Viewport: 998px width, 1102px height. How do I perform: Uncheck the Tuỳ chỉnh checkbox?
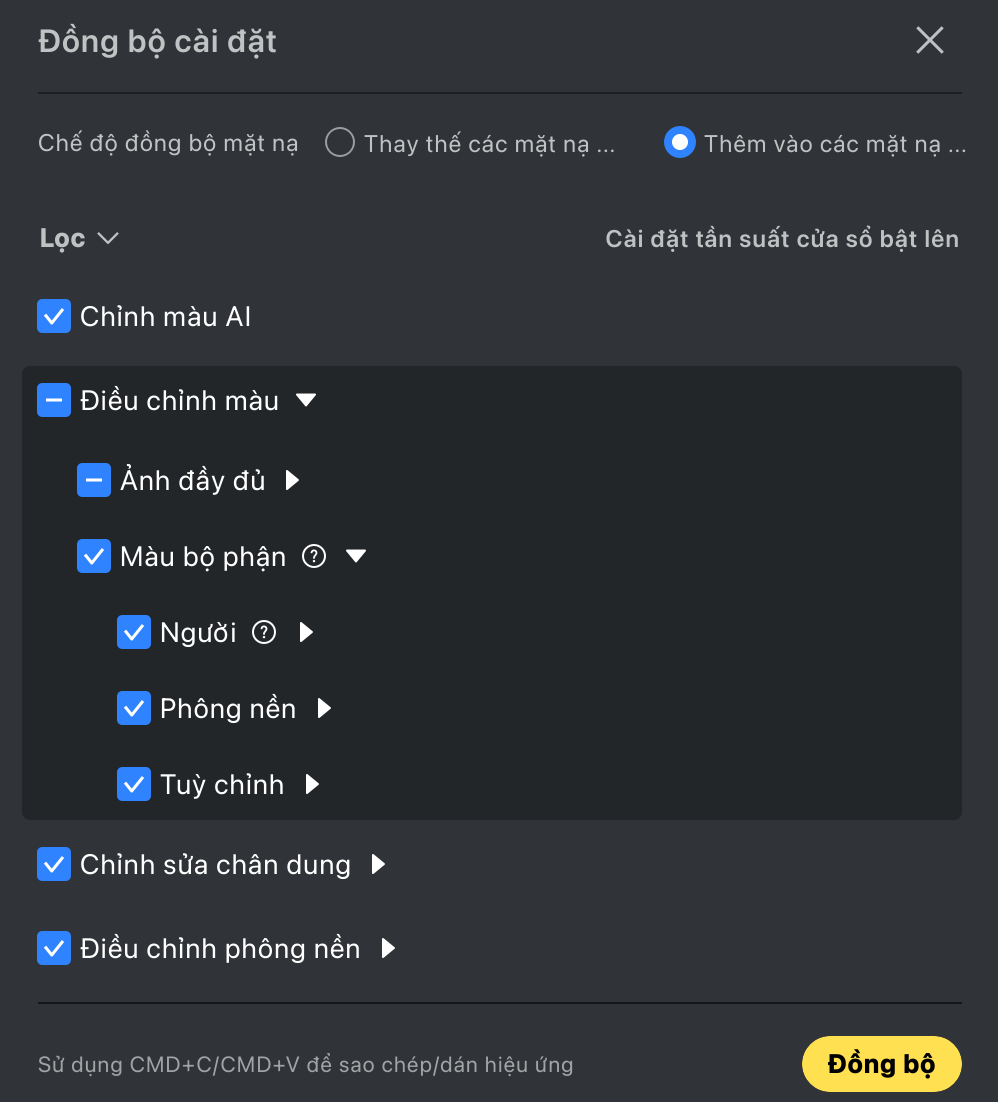134,784
